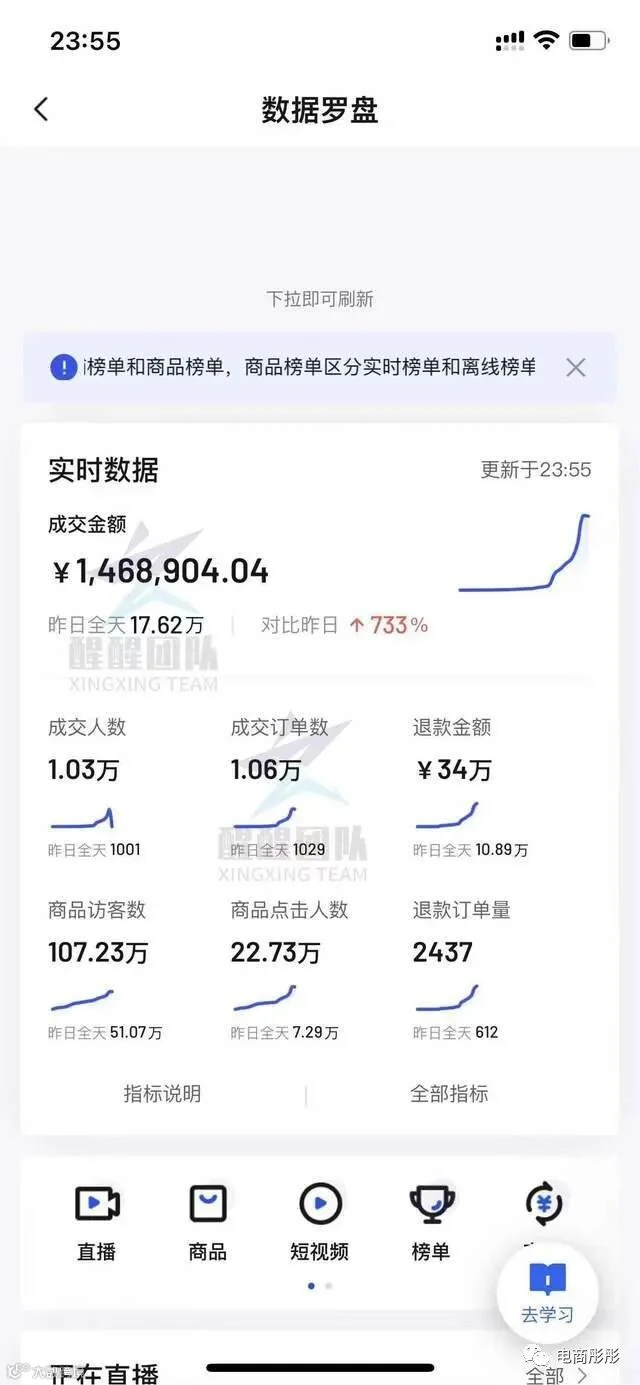View 全部指标

point(449,1093)
